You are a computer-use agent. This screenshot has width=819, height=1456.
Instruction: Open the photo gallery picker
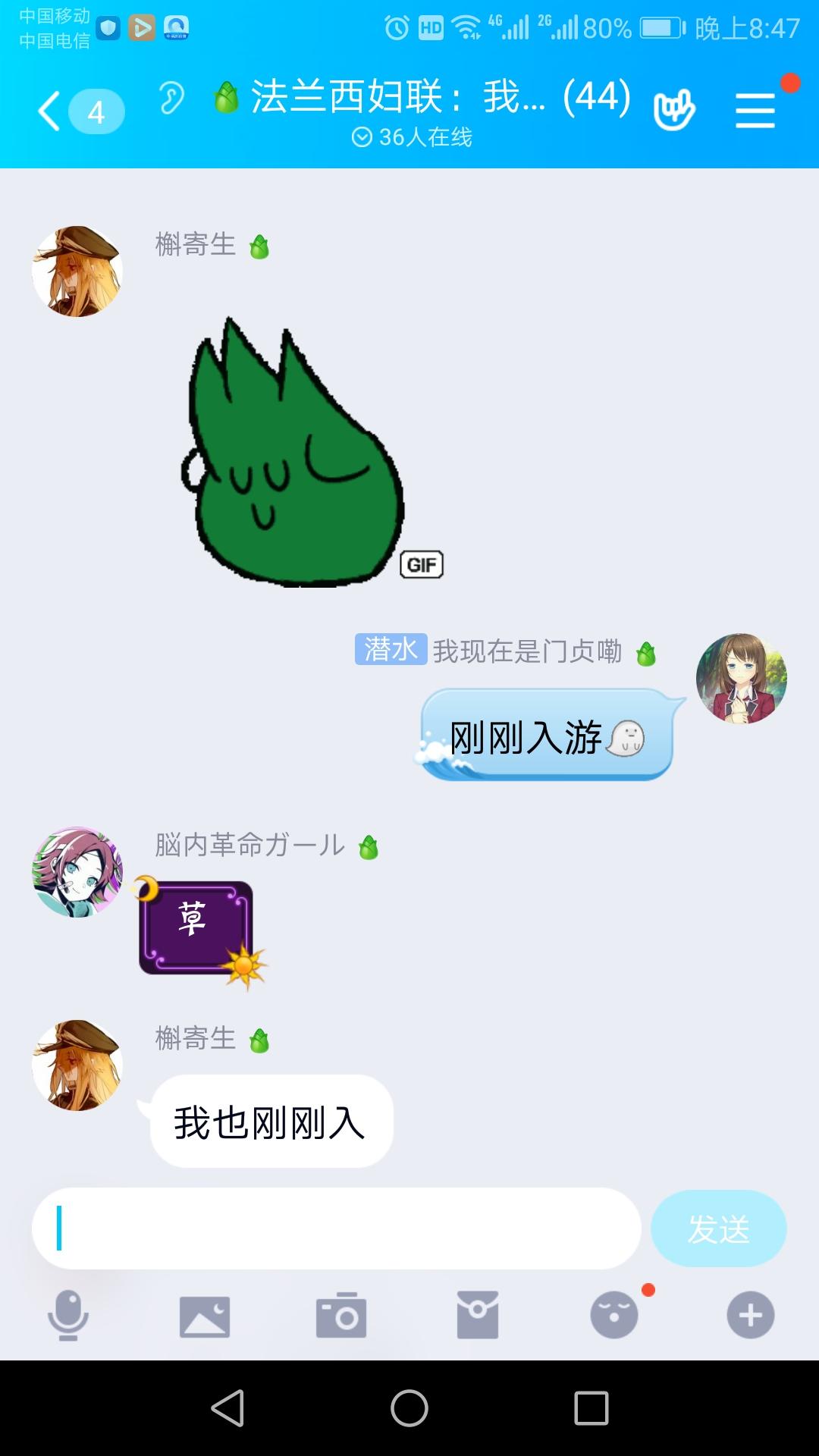point(204,1316)
